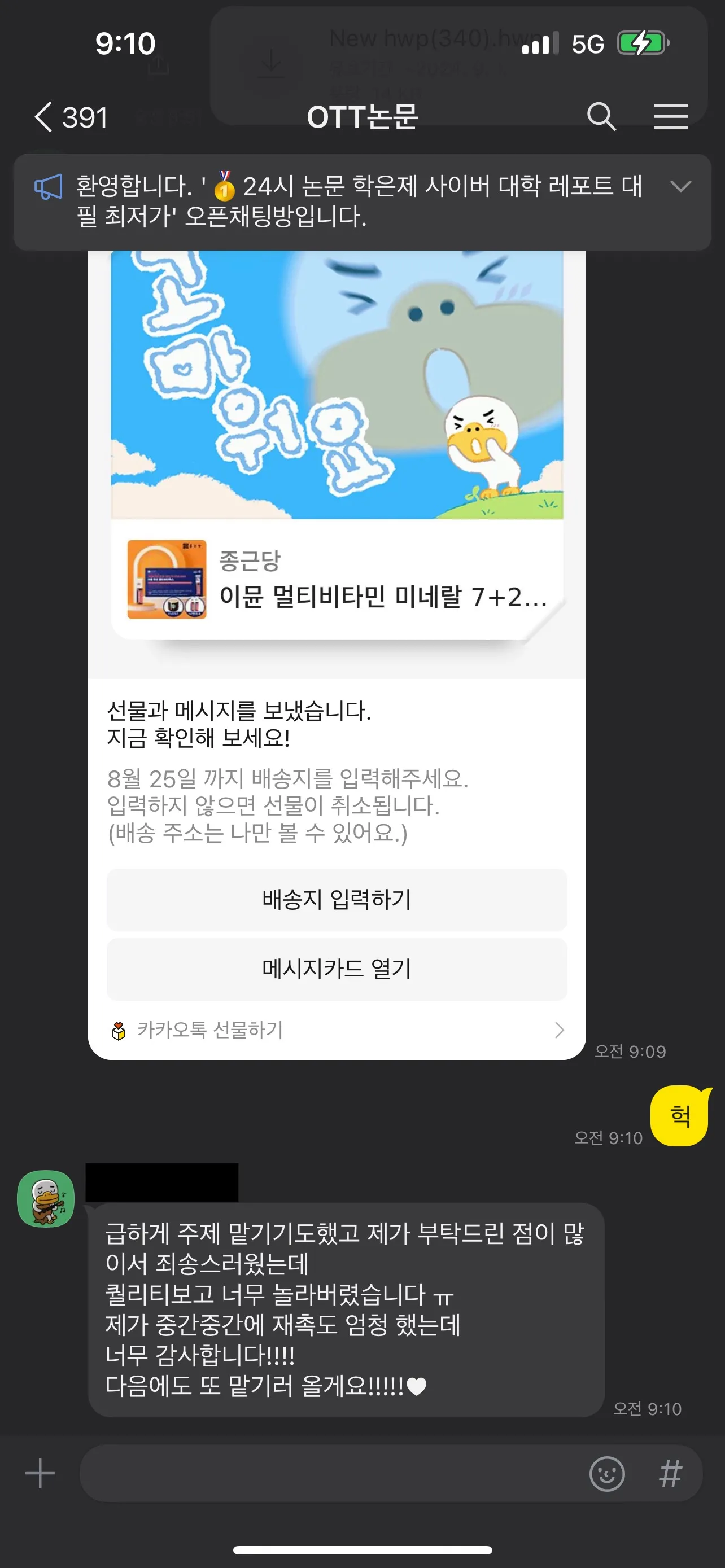The image size is (725, 1568).
Task: Click the megaphone announcement icon
Action: [50, 187]
